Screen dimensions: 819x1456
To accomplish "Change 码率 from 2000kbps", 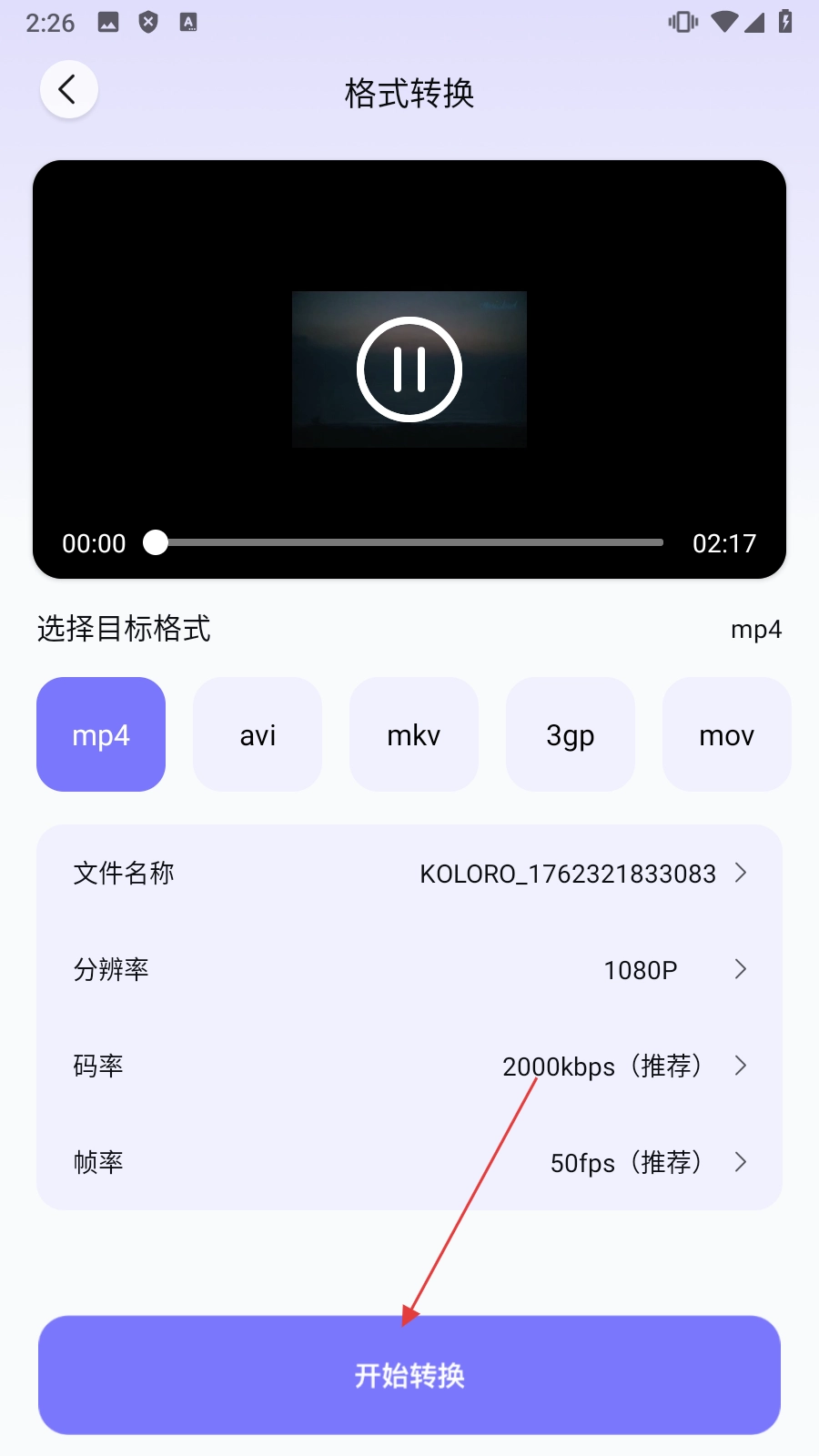I will tap(409, 1066).
